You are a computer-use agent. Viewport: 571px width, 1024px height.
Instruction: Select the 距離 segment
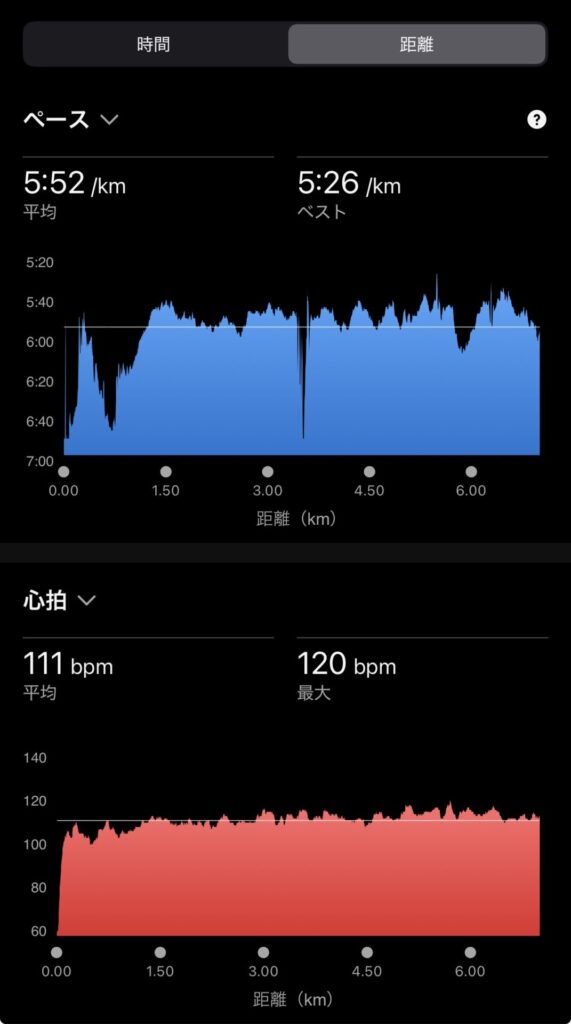pos(417,44)
